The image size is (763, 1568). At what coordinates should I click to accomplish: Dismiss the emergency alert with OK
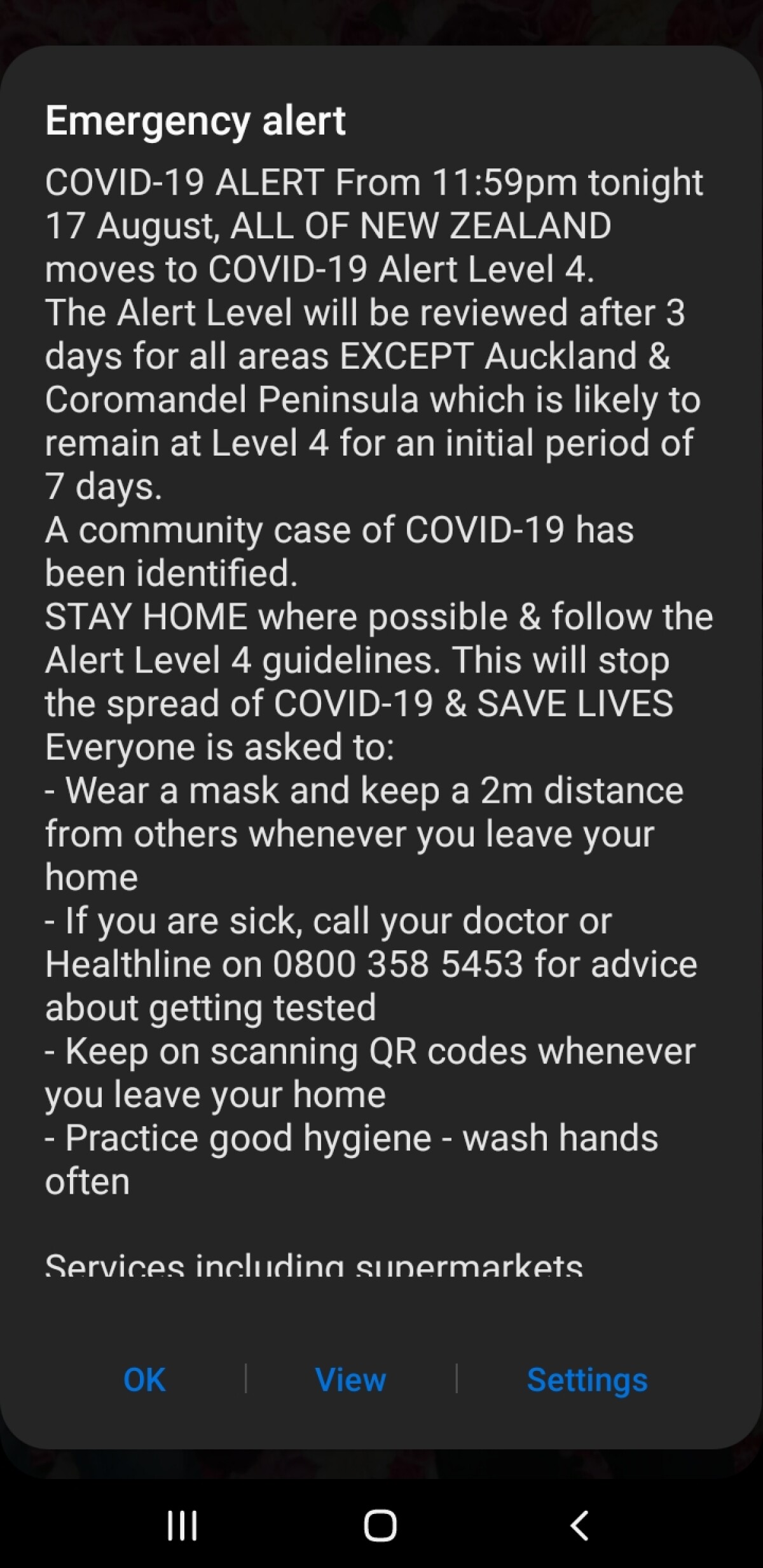coord(144,1379)
